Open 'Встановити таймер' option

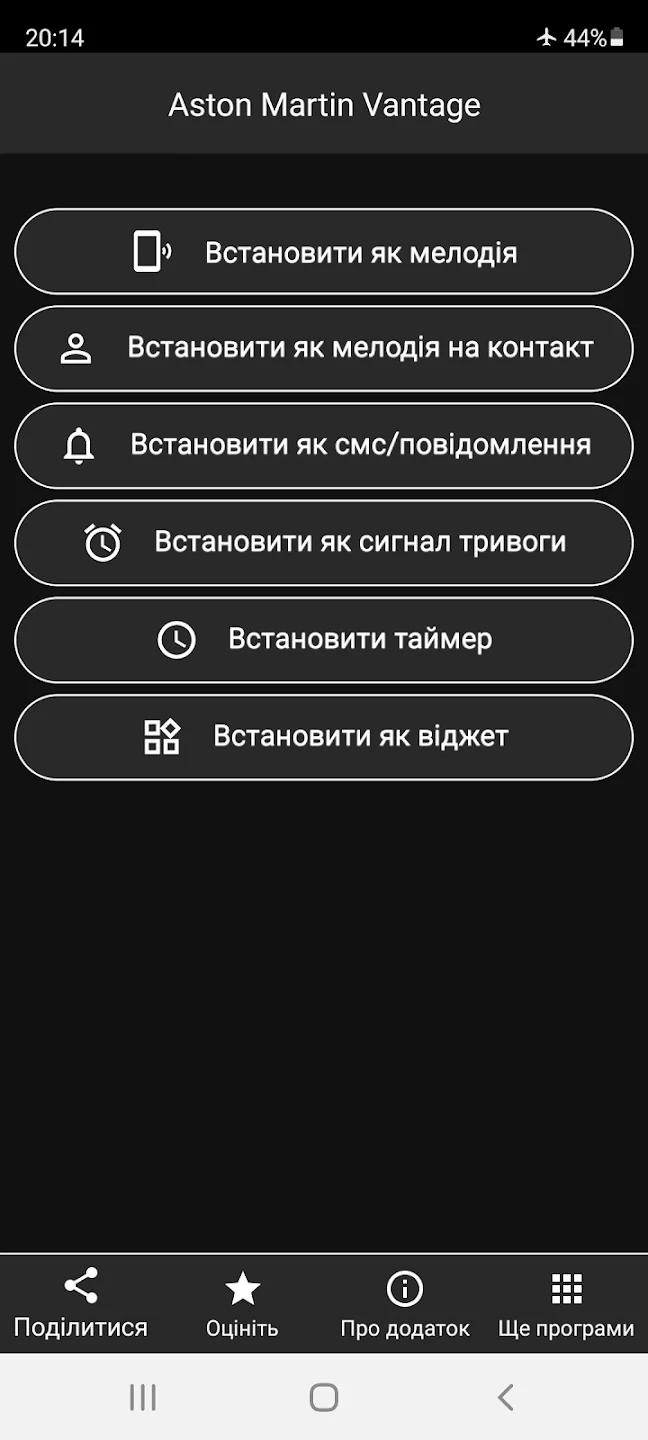(324, 639)
